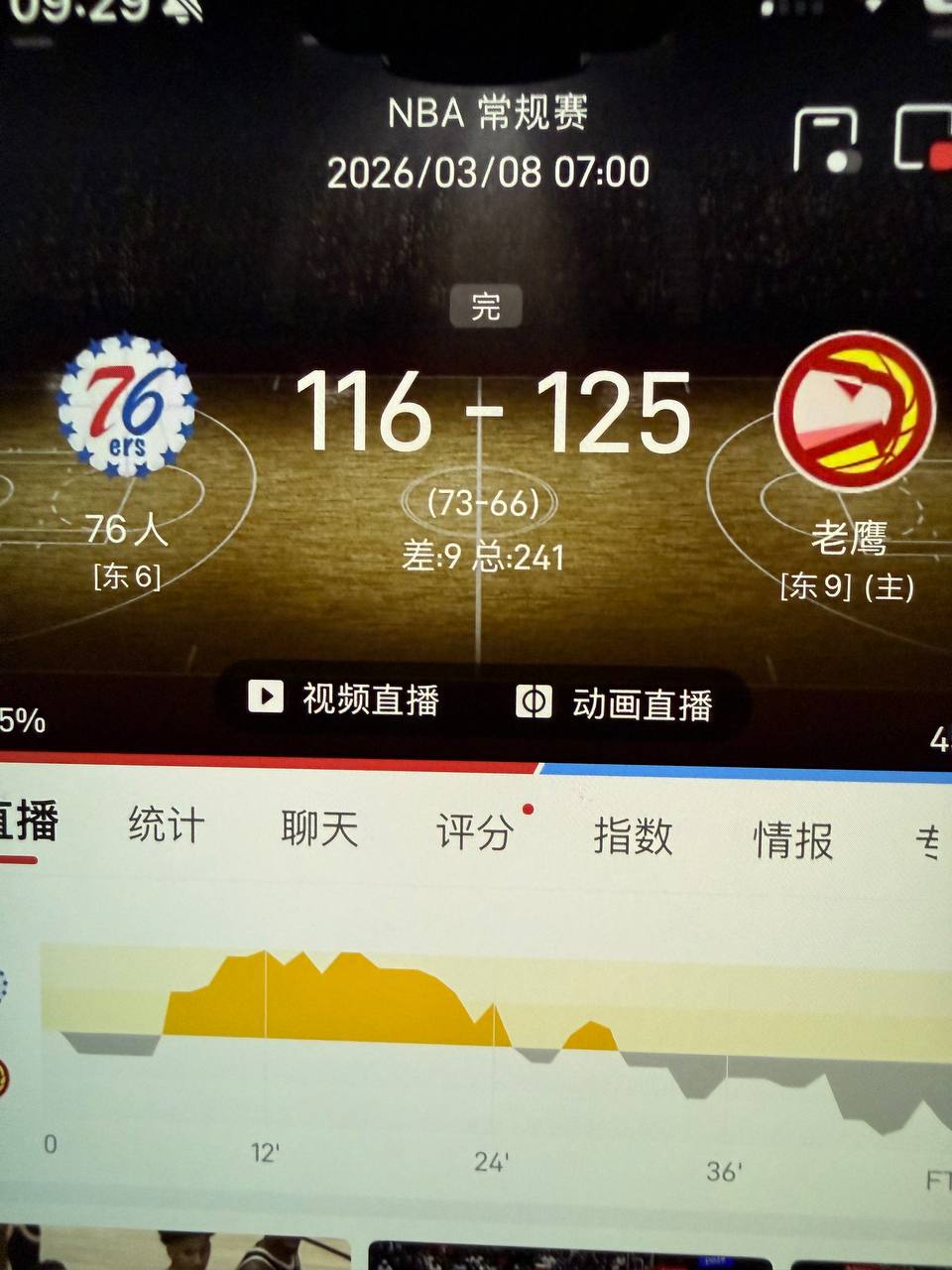
Task: Open the 老鹰 team page
Action: click(854, 412)
